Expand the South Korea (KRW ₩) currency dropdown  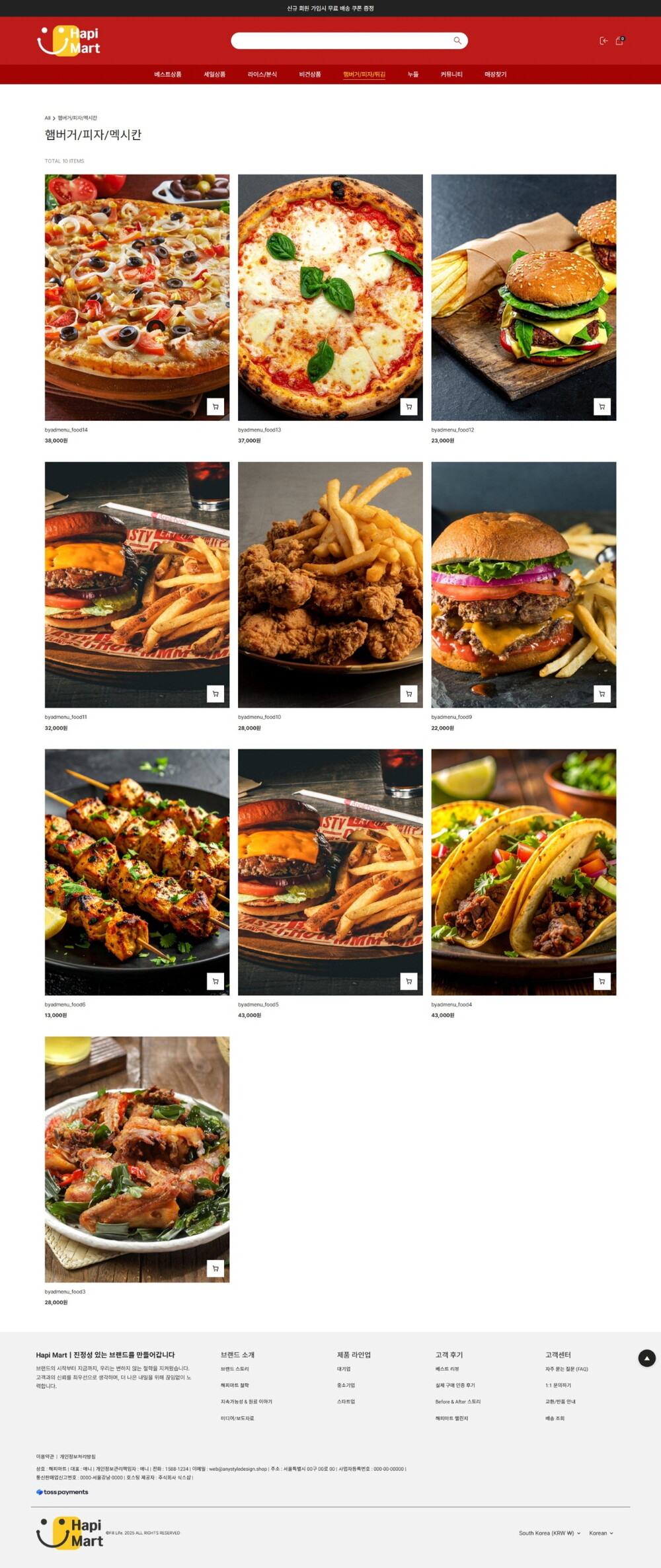pyautogui.click(x=549, y=1533)
